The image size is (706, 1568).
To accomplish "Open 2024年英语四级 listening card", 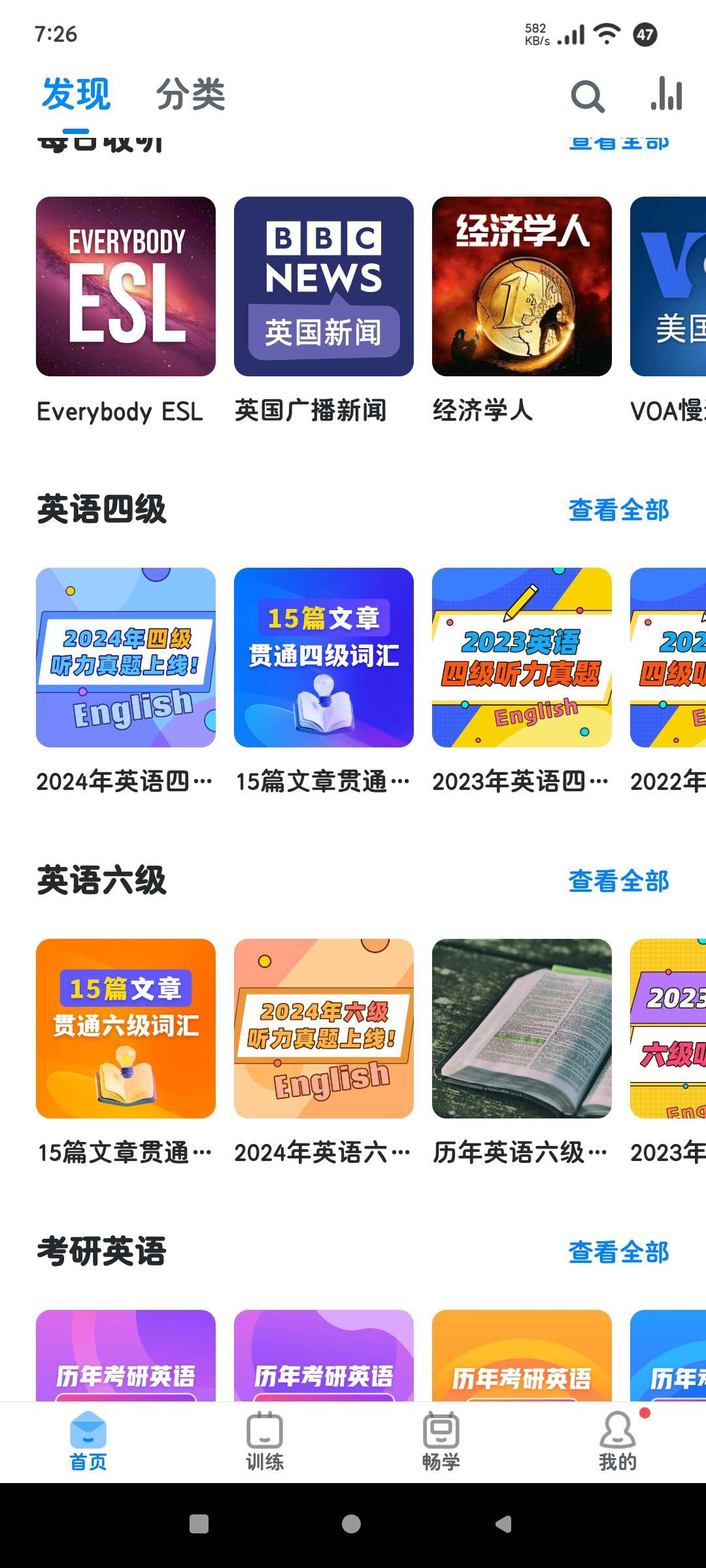I will tap(126, 657).
